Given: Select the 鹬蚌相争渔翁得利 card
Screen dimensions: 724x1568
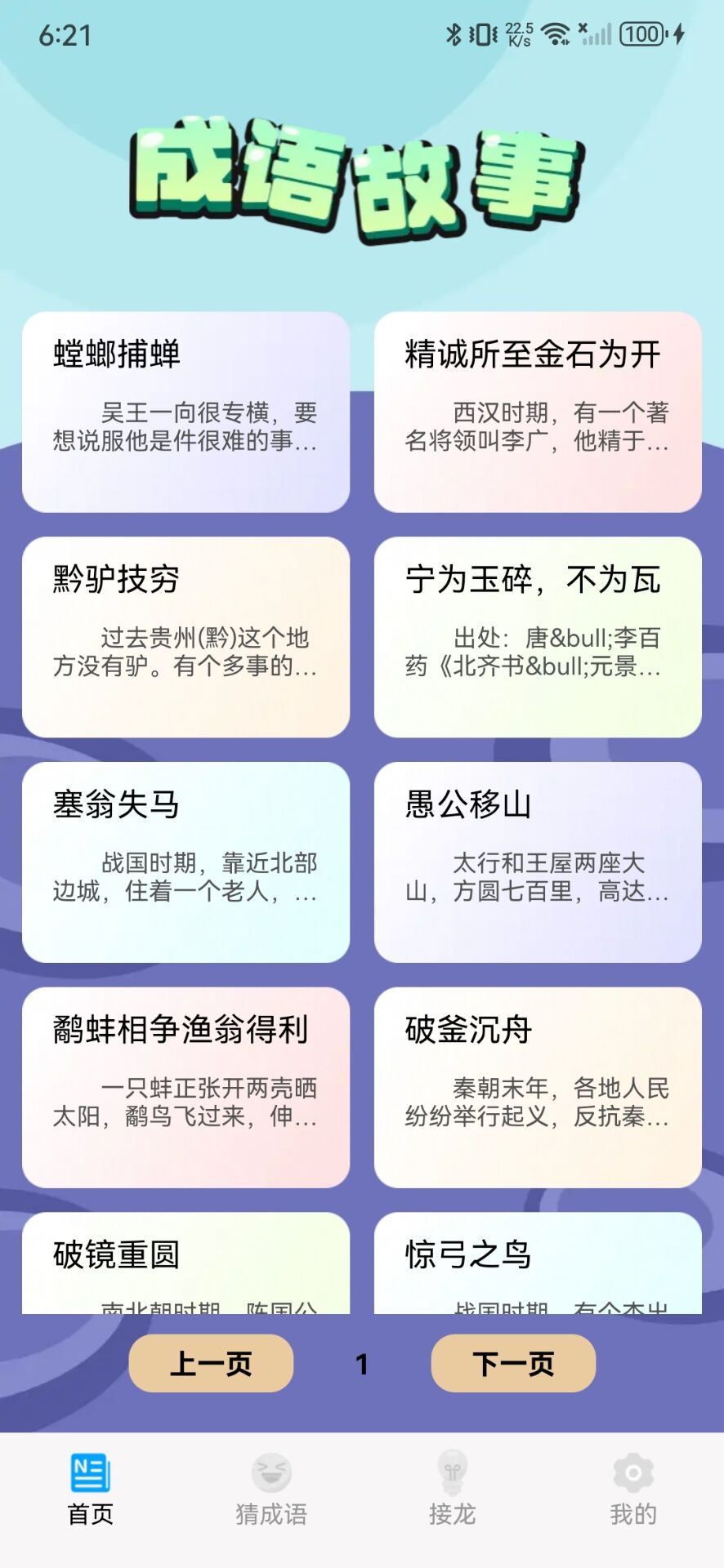Looking at the screenshot, I should (185, 1087).
